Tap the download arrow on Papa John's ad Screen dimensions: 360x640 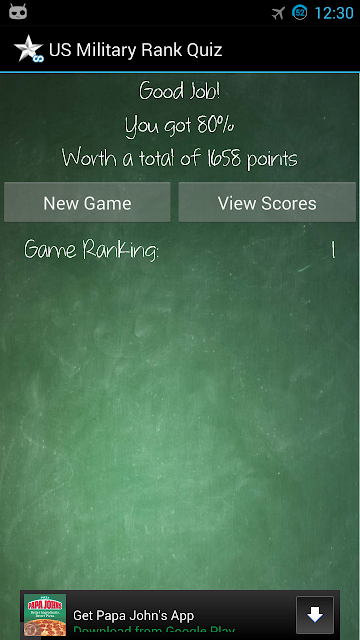pyautogui.click(x=315, y=615)
